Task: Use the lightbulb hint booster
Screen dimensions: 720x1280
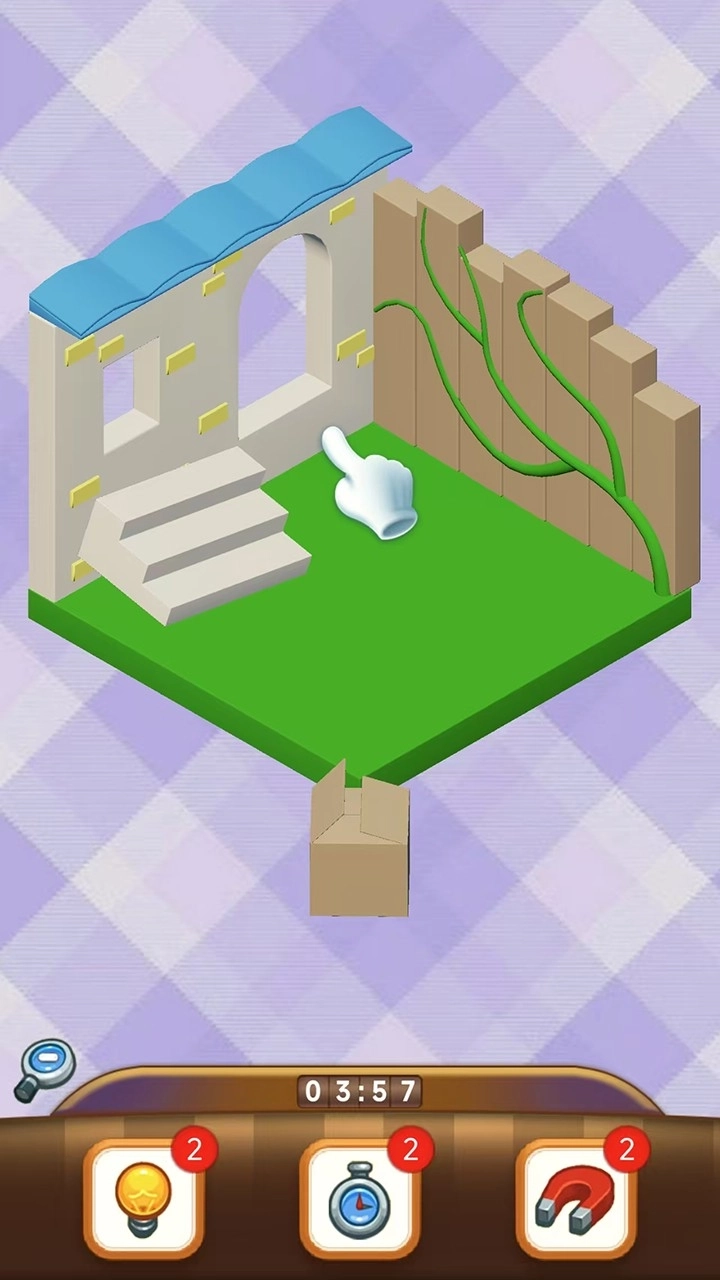Action: (144, 1197)
